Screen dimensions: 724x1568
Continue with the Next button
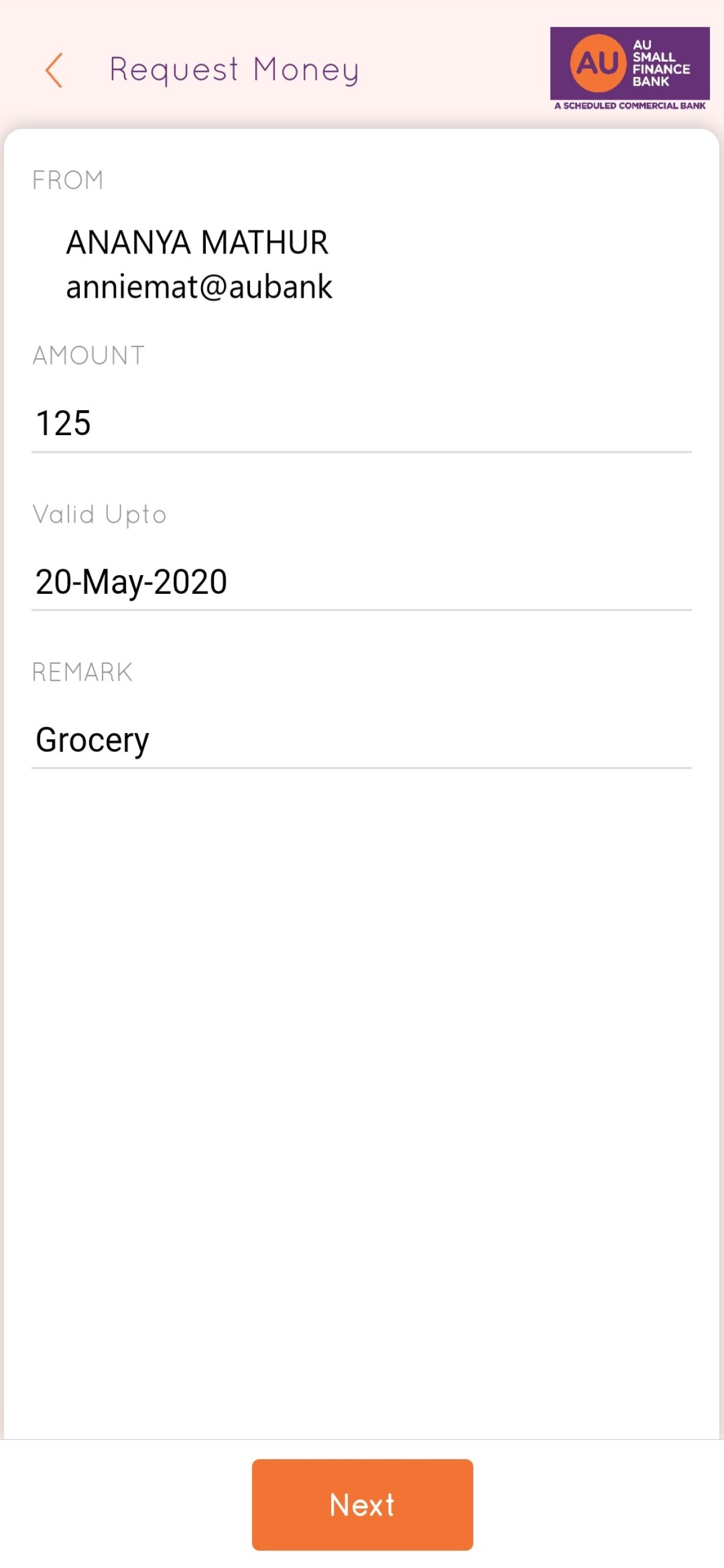click(362, 1504)
